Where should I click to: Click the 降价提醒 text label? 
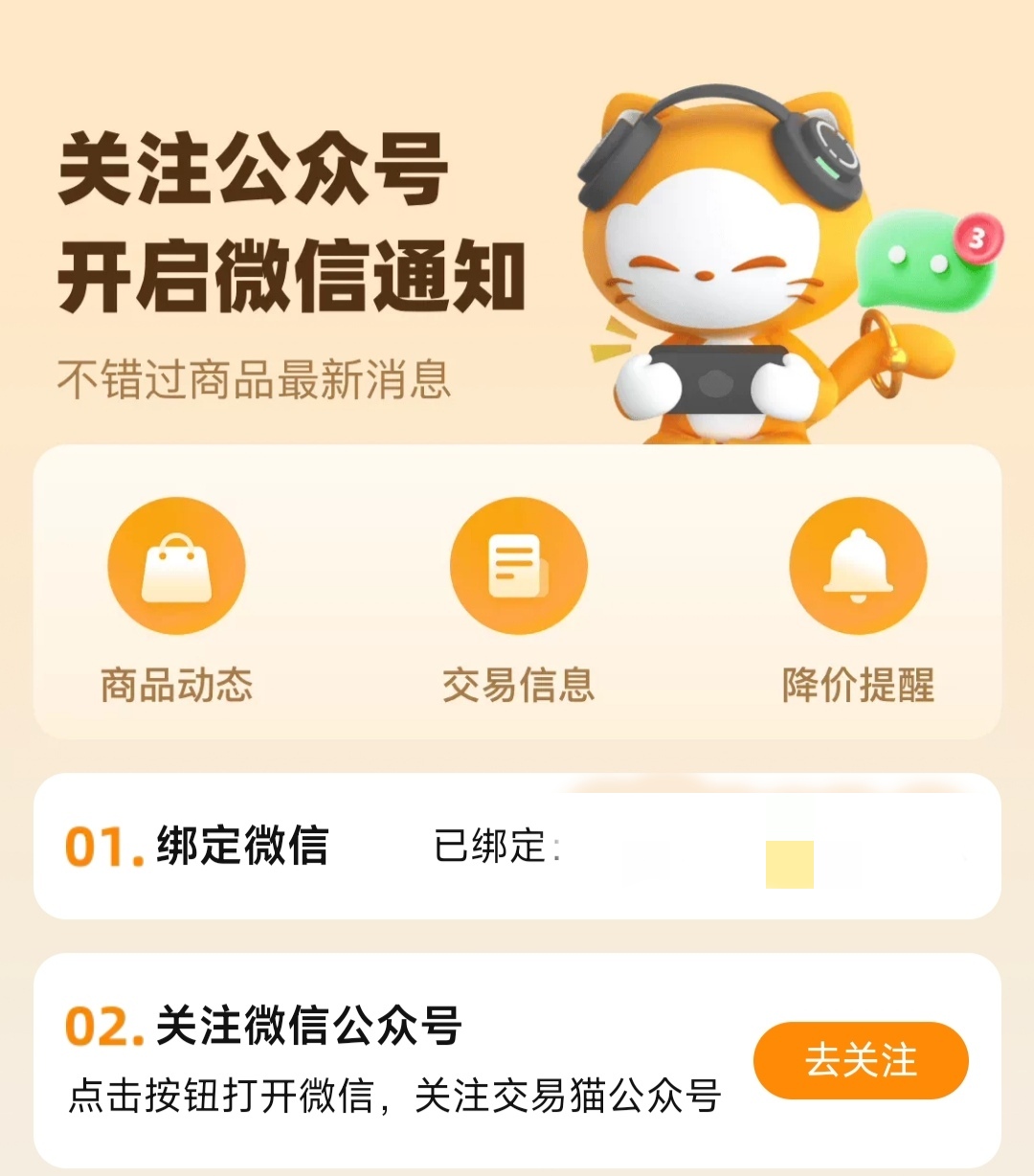(857, 684)
